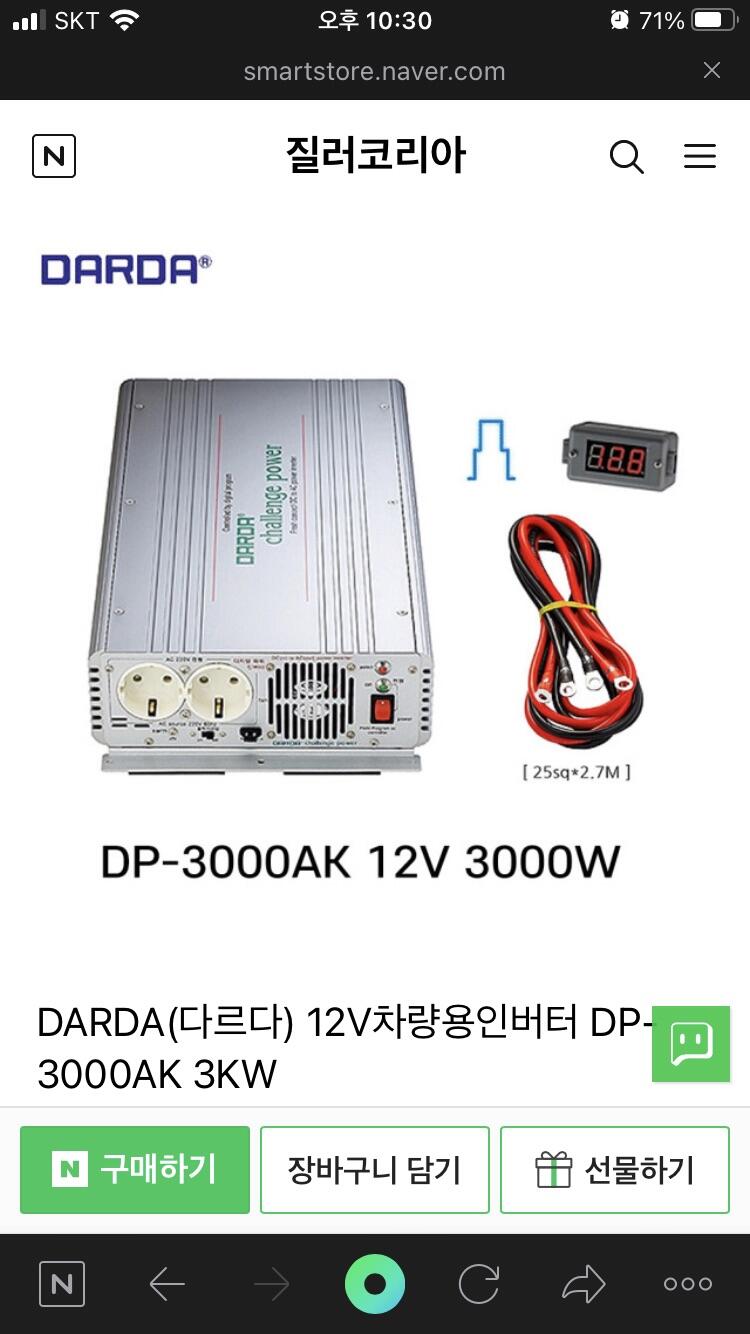The image size is (750, 1334).
Task: Share this page
Action: point(584,1284)
